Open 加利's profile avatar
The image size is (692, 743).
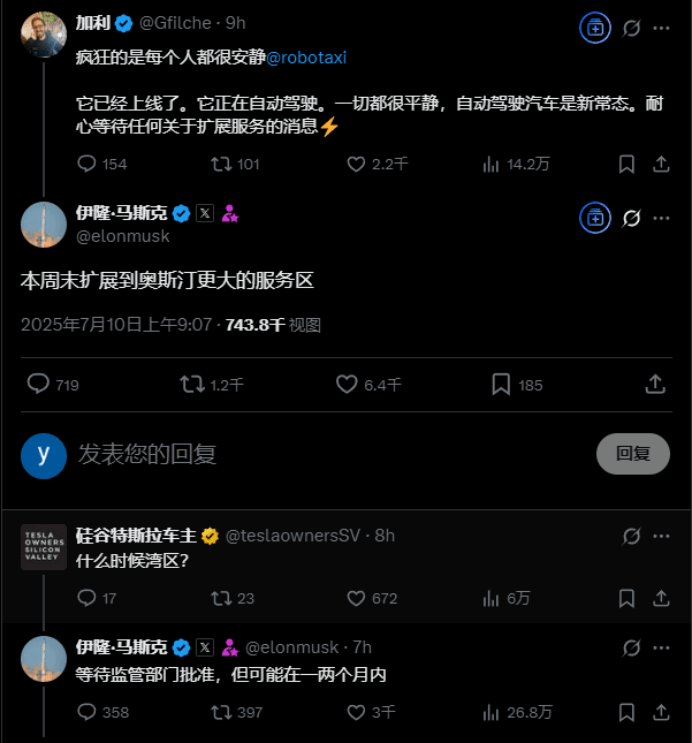43,34
